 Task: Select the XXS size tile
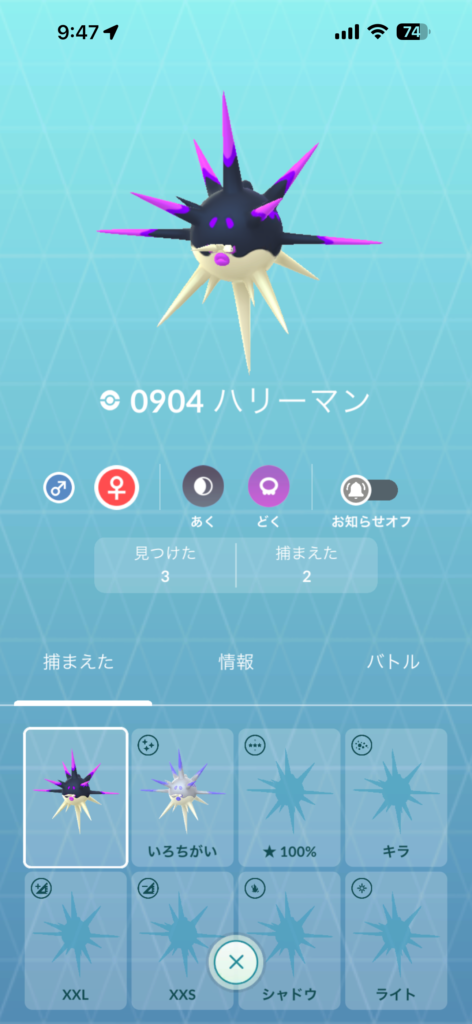point(182,940)
